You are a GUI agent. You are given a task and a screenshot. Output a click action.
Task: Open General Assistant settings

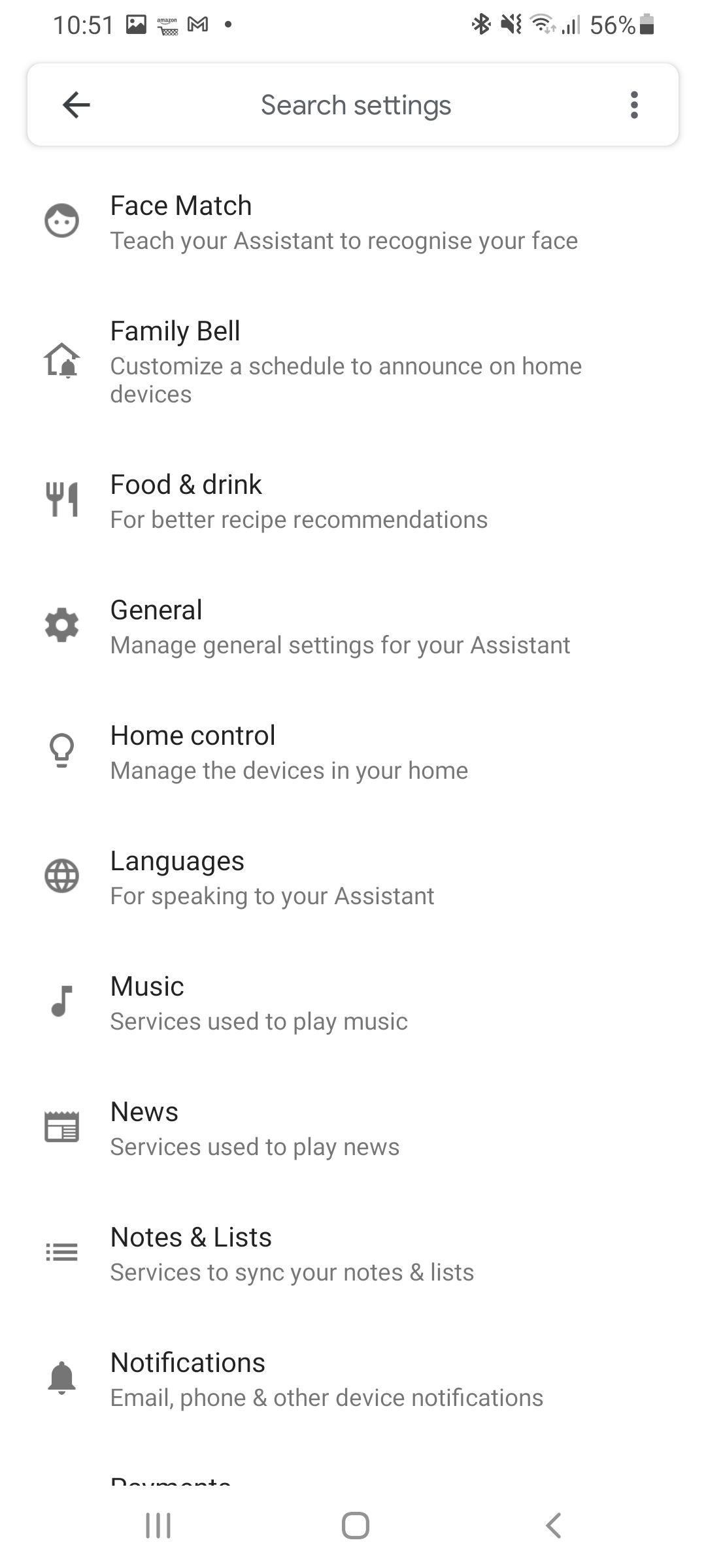pos(353,627)
